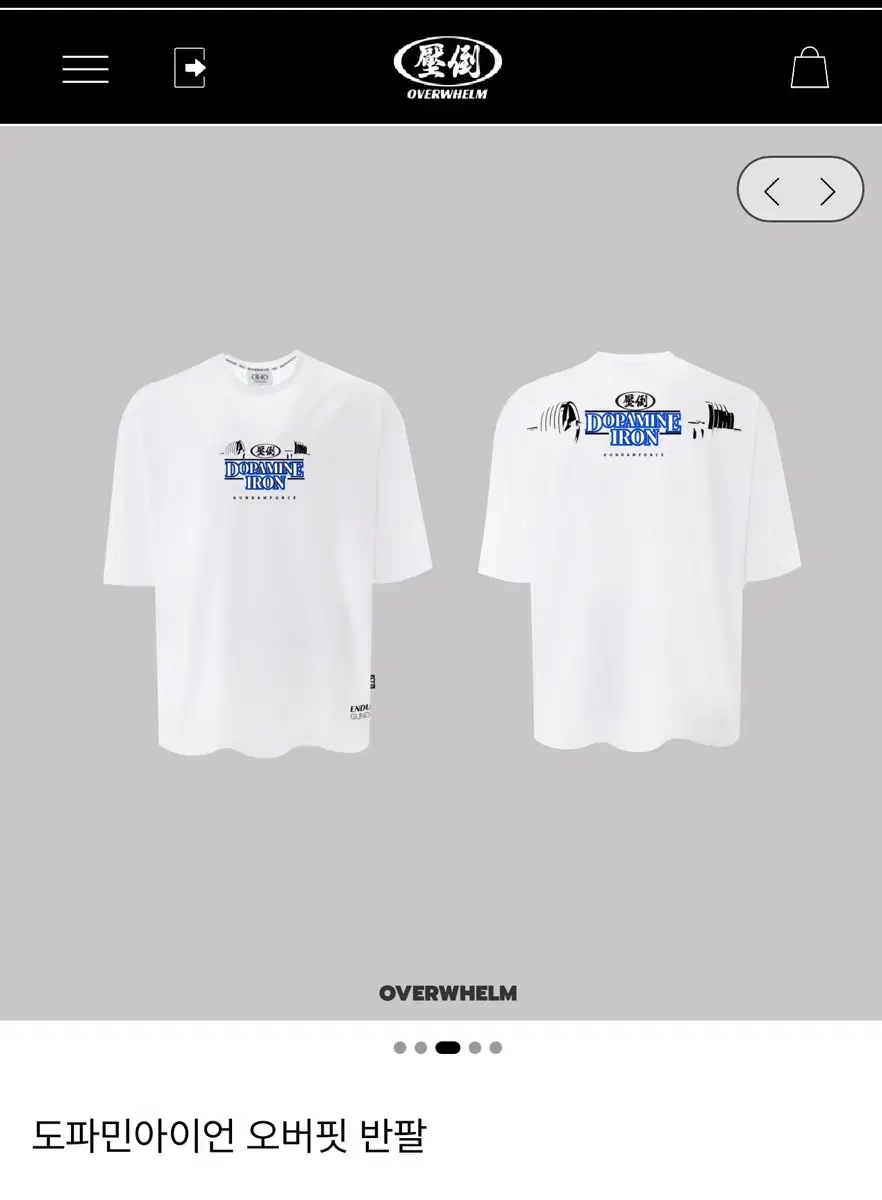Click the OVERWHELM caption below the photo
Image resolution: width=882 pixels, height=1200 pixels.
tap(446, 993)
